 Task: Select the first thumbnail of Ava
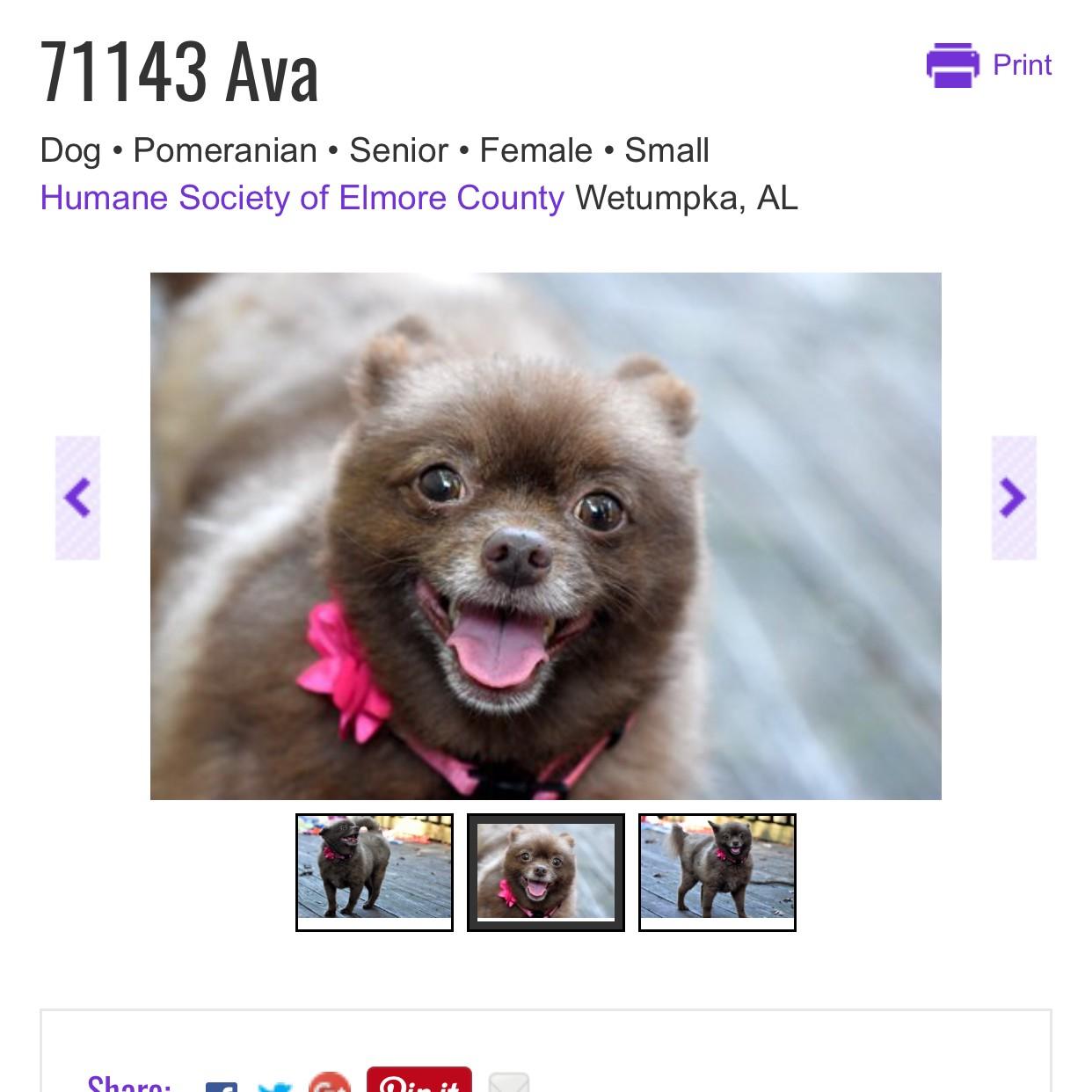point(375,871)
